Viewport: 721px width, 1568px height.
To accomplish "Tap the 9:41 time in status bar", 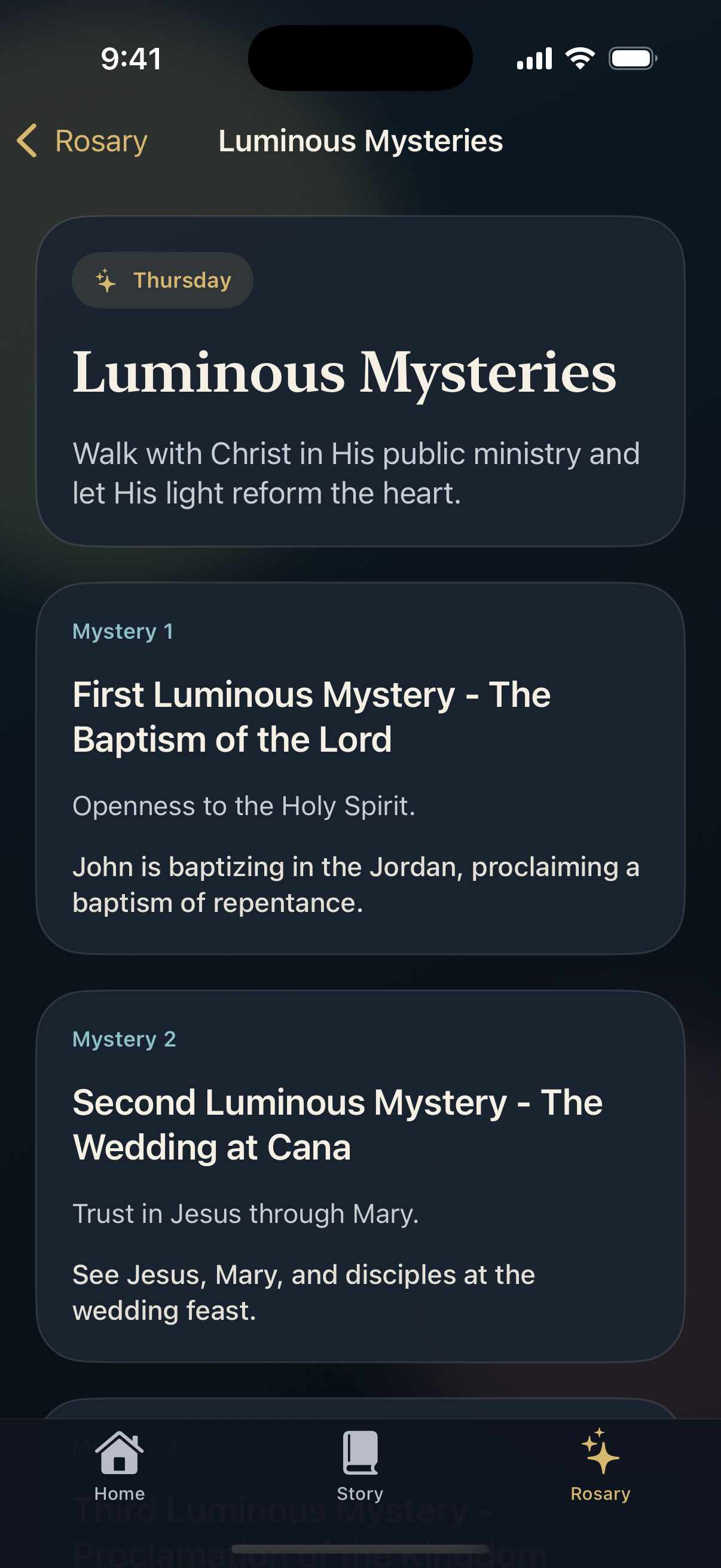I will pos(132,58).
